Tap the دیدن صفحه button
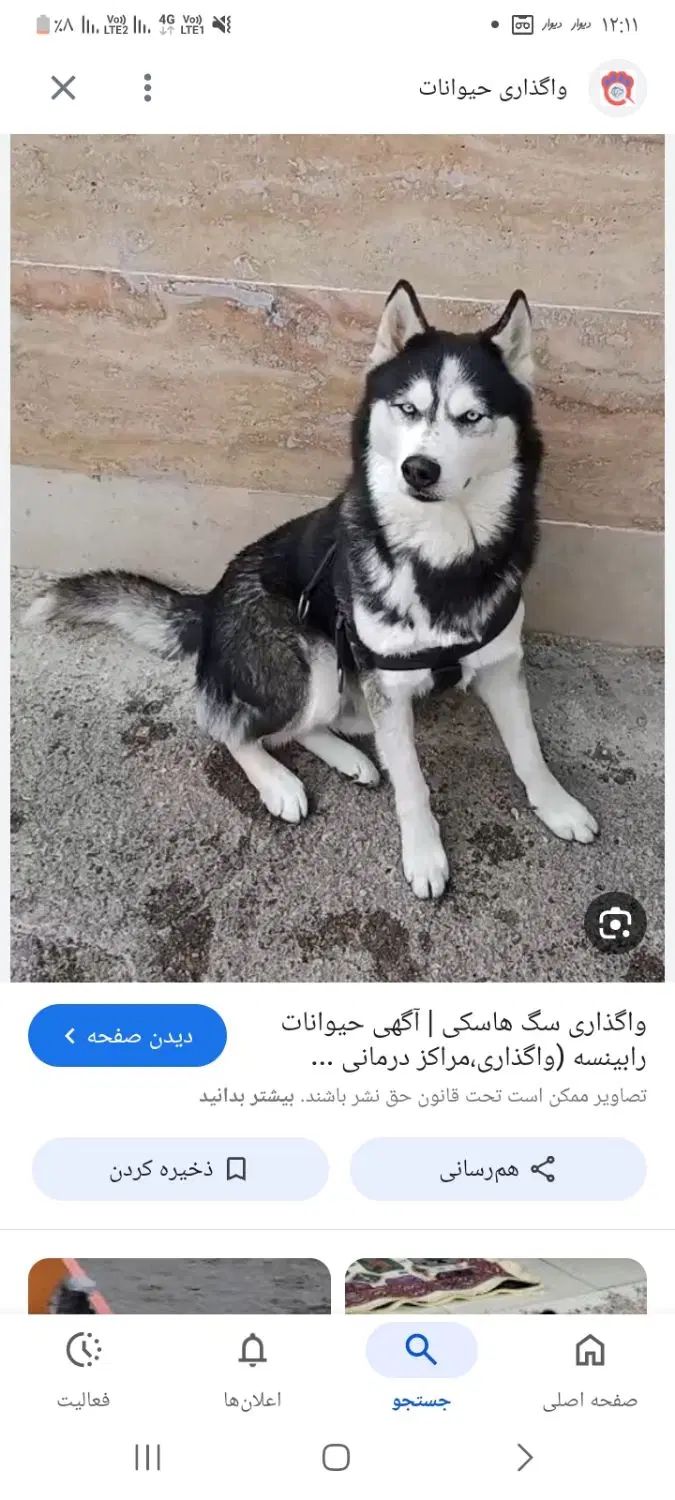The image size is (675, 1500). pyautogui.click(x=127, y=1036)
